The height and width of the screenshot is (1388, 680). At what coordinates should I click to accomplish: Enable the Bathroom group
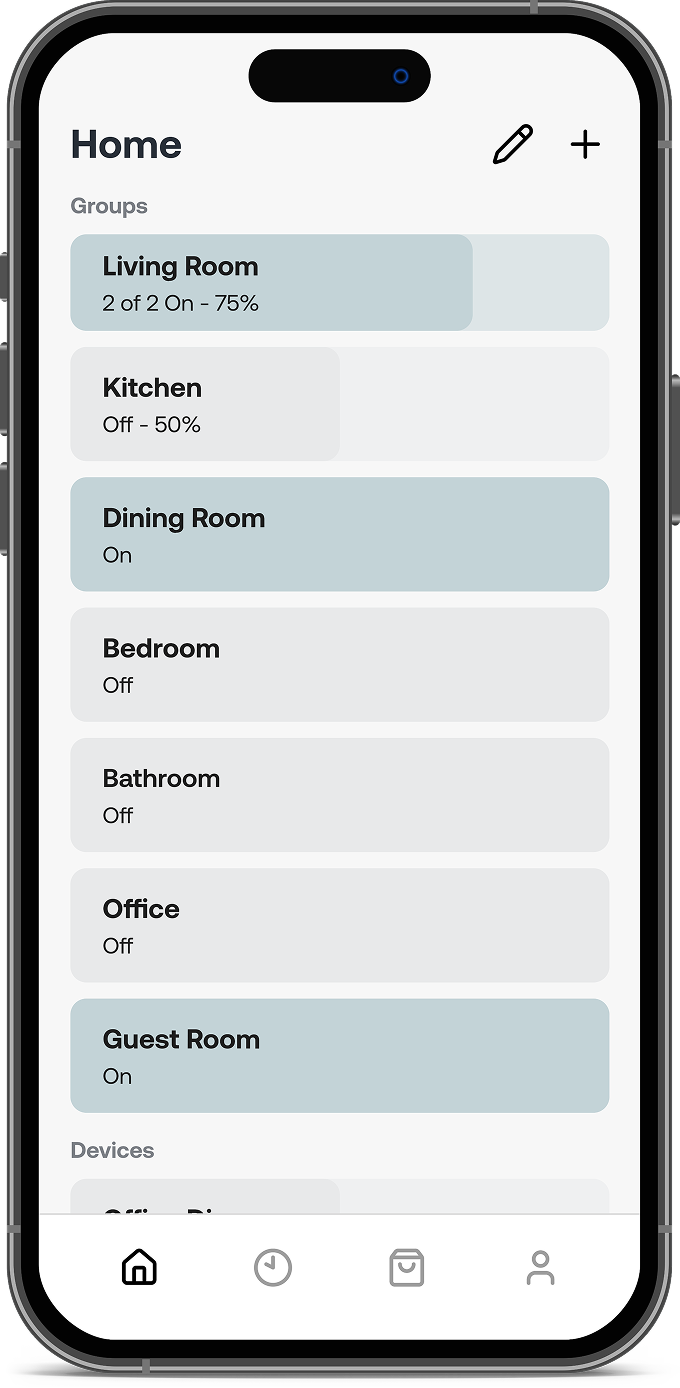coord(339,795)
